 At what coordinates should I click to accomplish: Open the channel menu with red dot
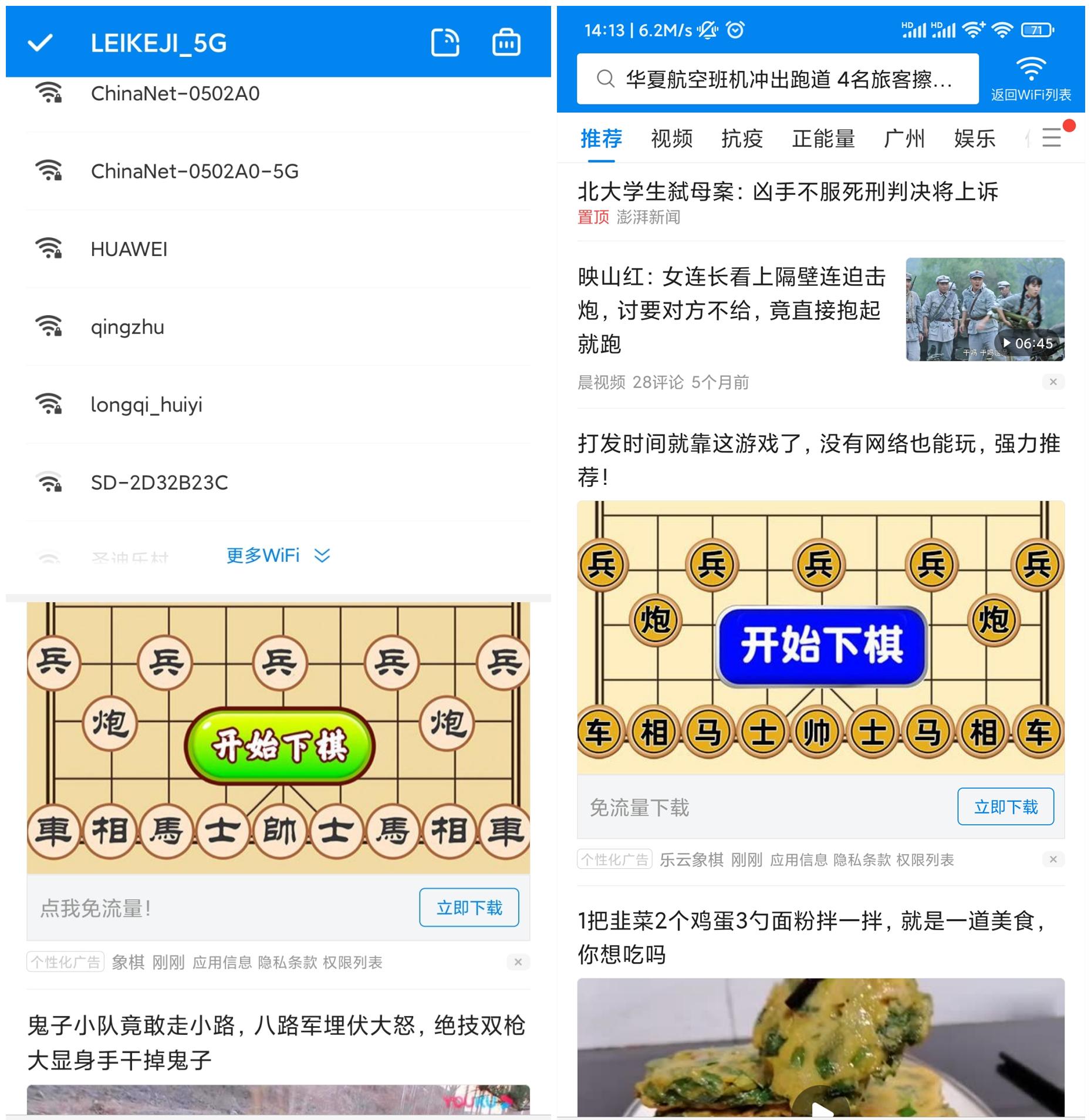tap(1052, 137)
